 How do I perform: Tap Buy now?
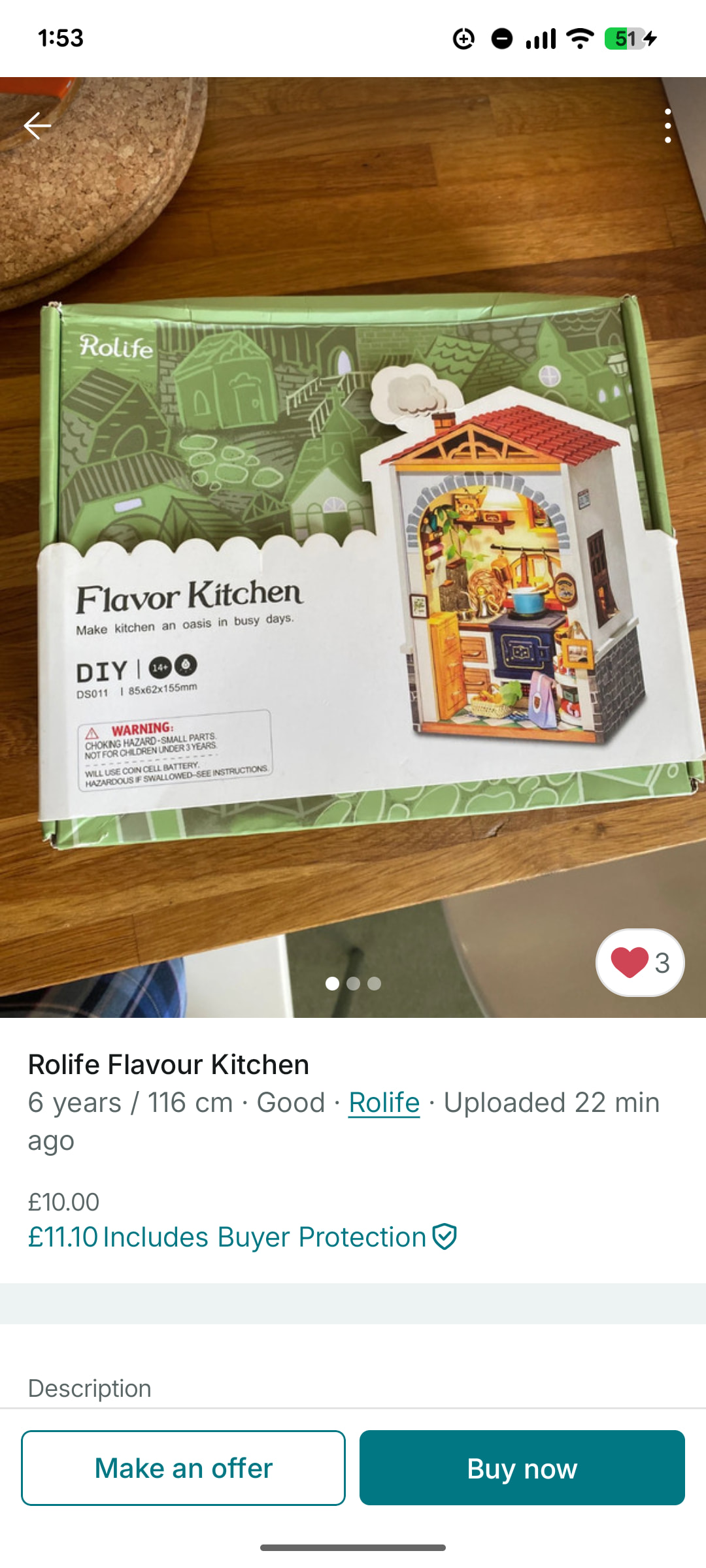pos(522,1468)
